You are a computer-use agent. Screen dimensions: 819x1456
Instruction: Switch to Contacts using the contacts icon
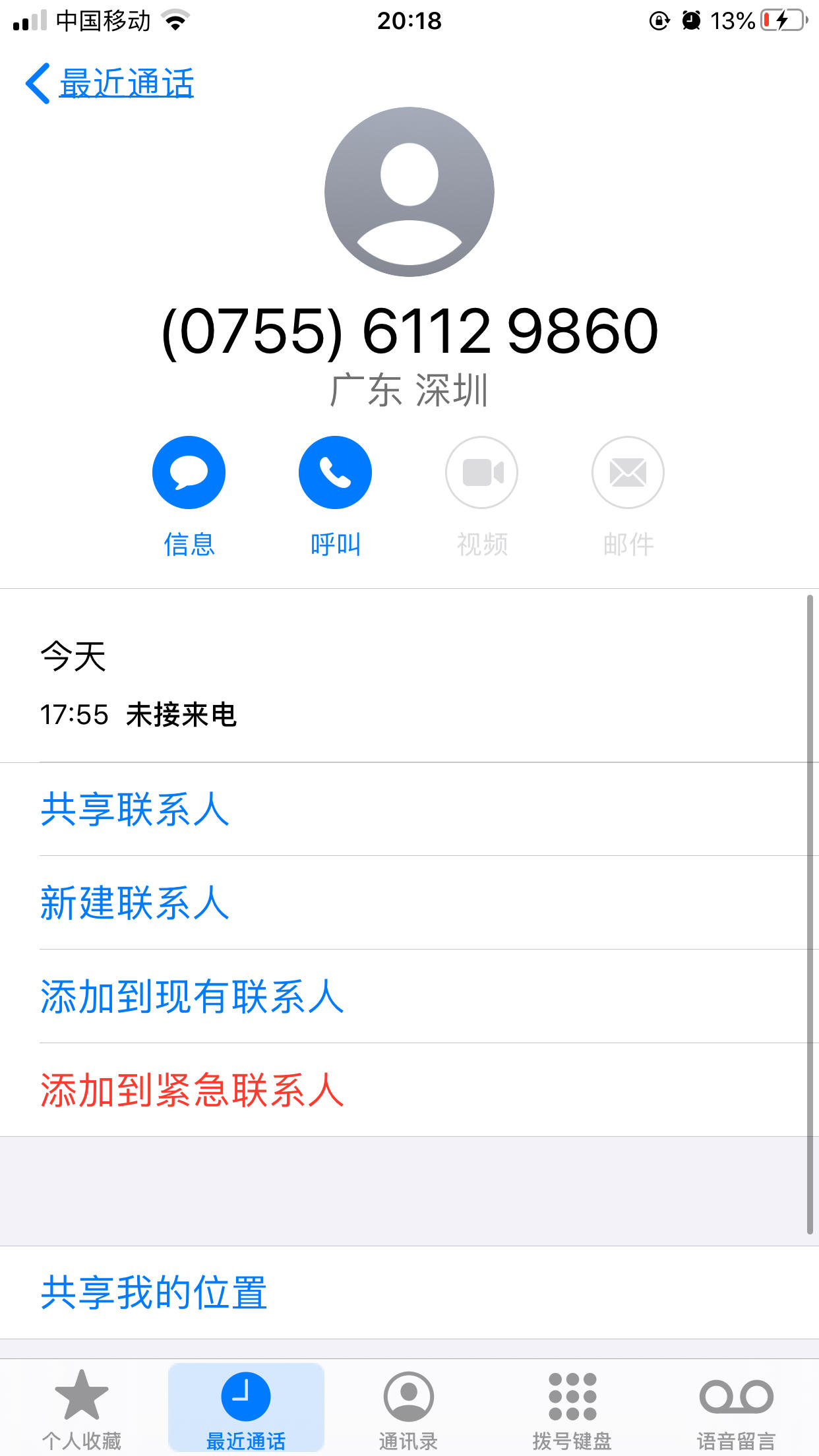[x=409, y=1397]
